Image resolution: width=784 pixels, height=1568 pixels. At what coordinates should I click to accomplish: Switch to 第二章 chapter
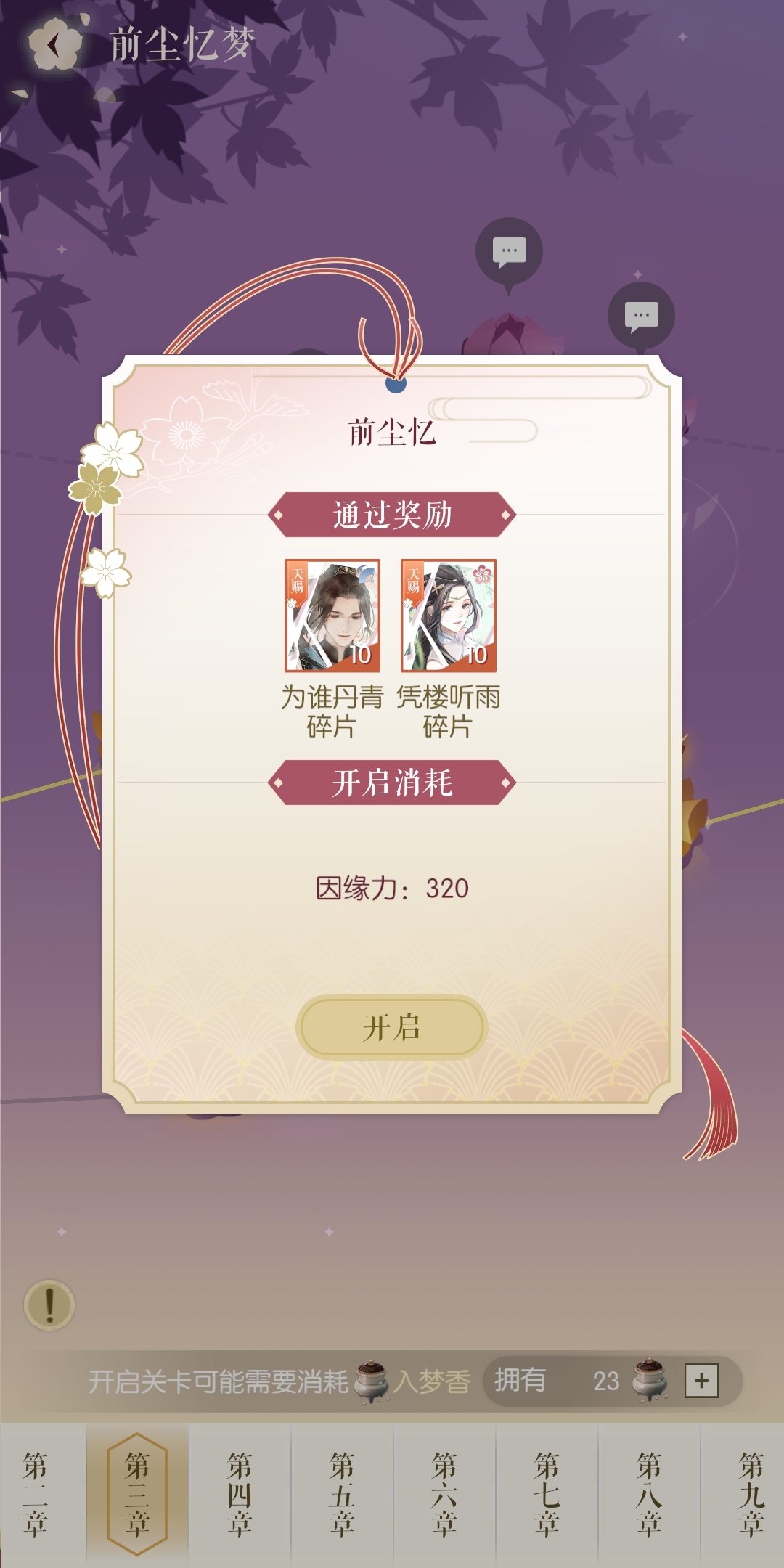click(35, 1494)
